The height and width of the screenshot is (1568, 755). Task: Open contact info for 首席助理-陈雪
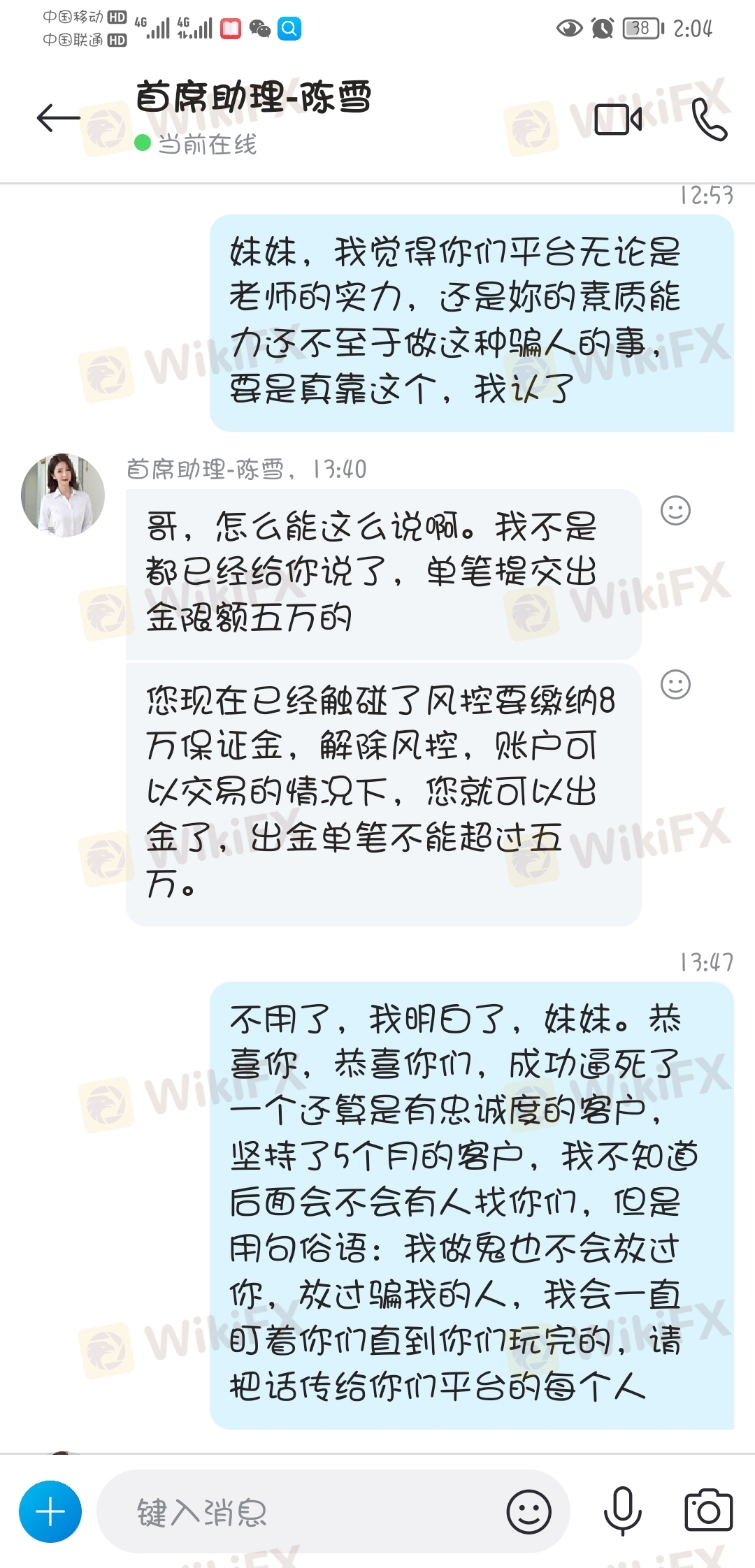pyautogui.click(x=253, y=98)
